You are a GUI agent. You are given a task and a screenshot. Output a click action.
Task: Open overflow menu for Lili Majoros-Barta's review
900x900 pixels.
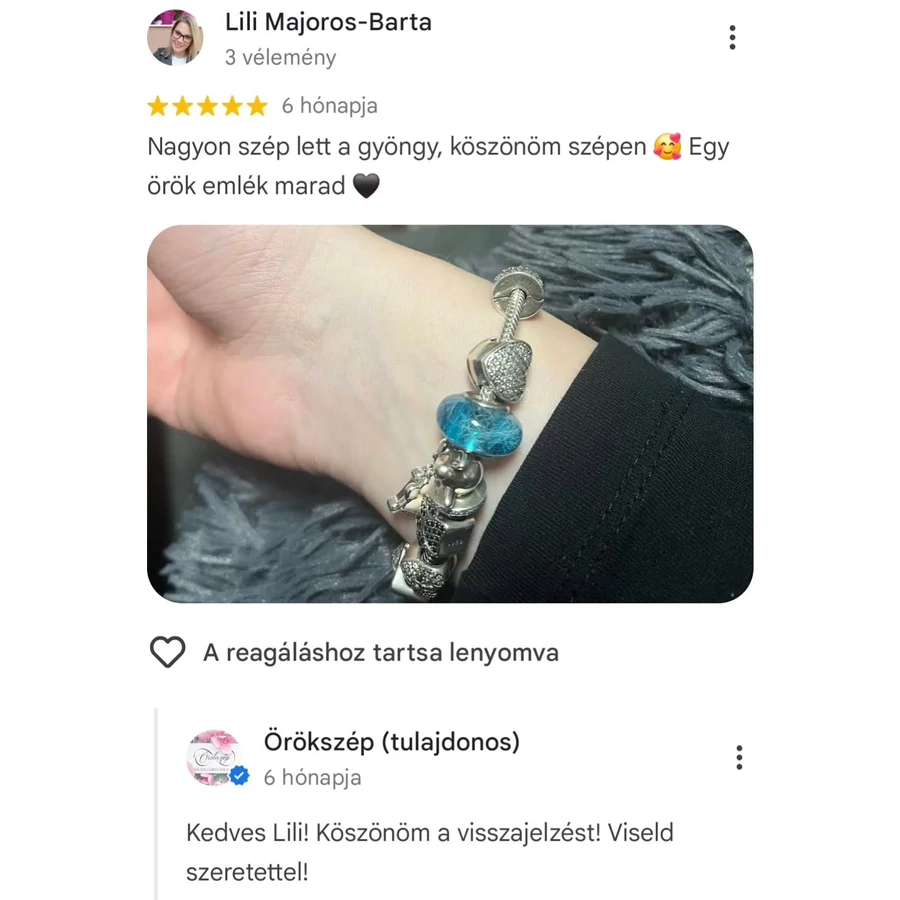(732, 38)
